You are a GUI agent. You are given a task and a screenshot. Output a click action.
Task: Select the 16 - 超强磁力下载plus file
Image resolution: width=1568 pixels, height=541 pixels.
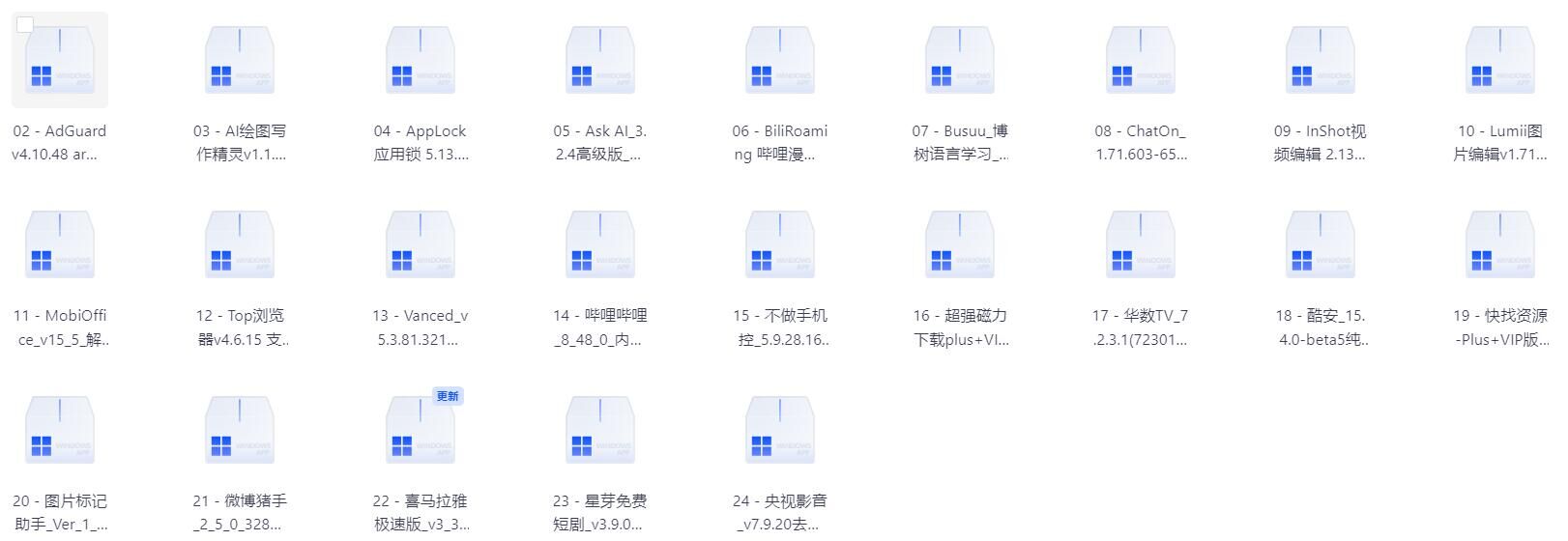coord(959,244)
